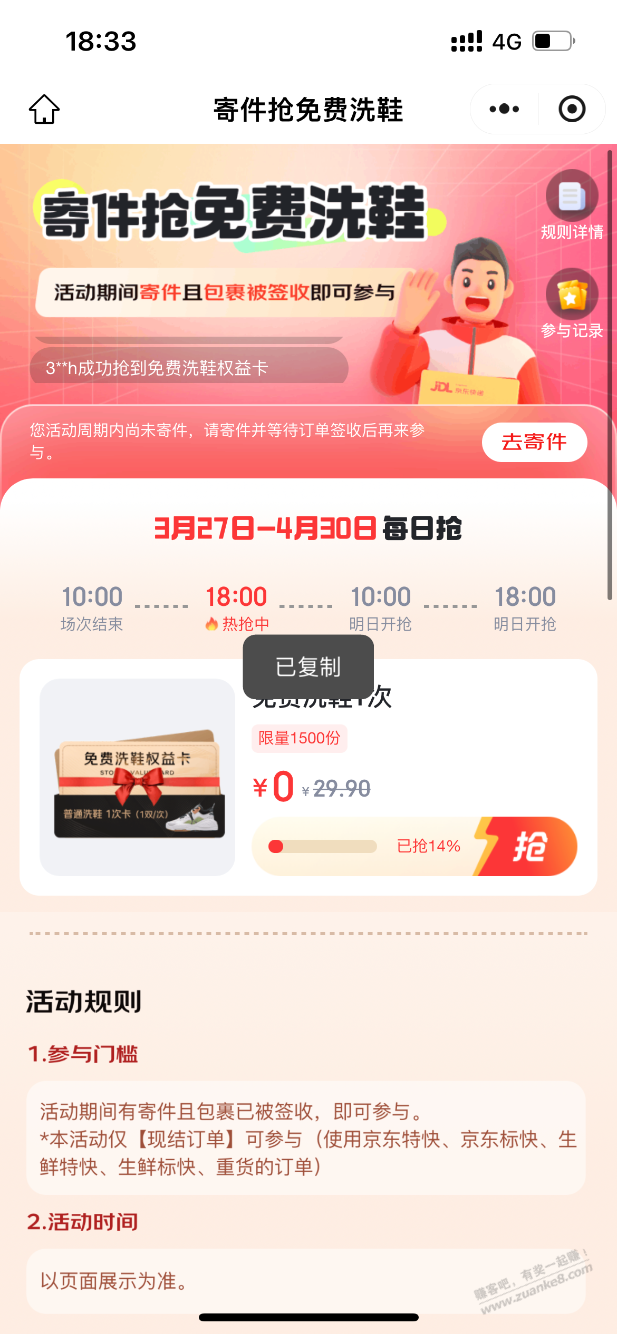Open the mini program more options menu

coord(504,109)
